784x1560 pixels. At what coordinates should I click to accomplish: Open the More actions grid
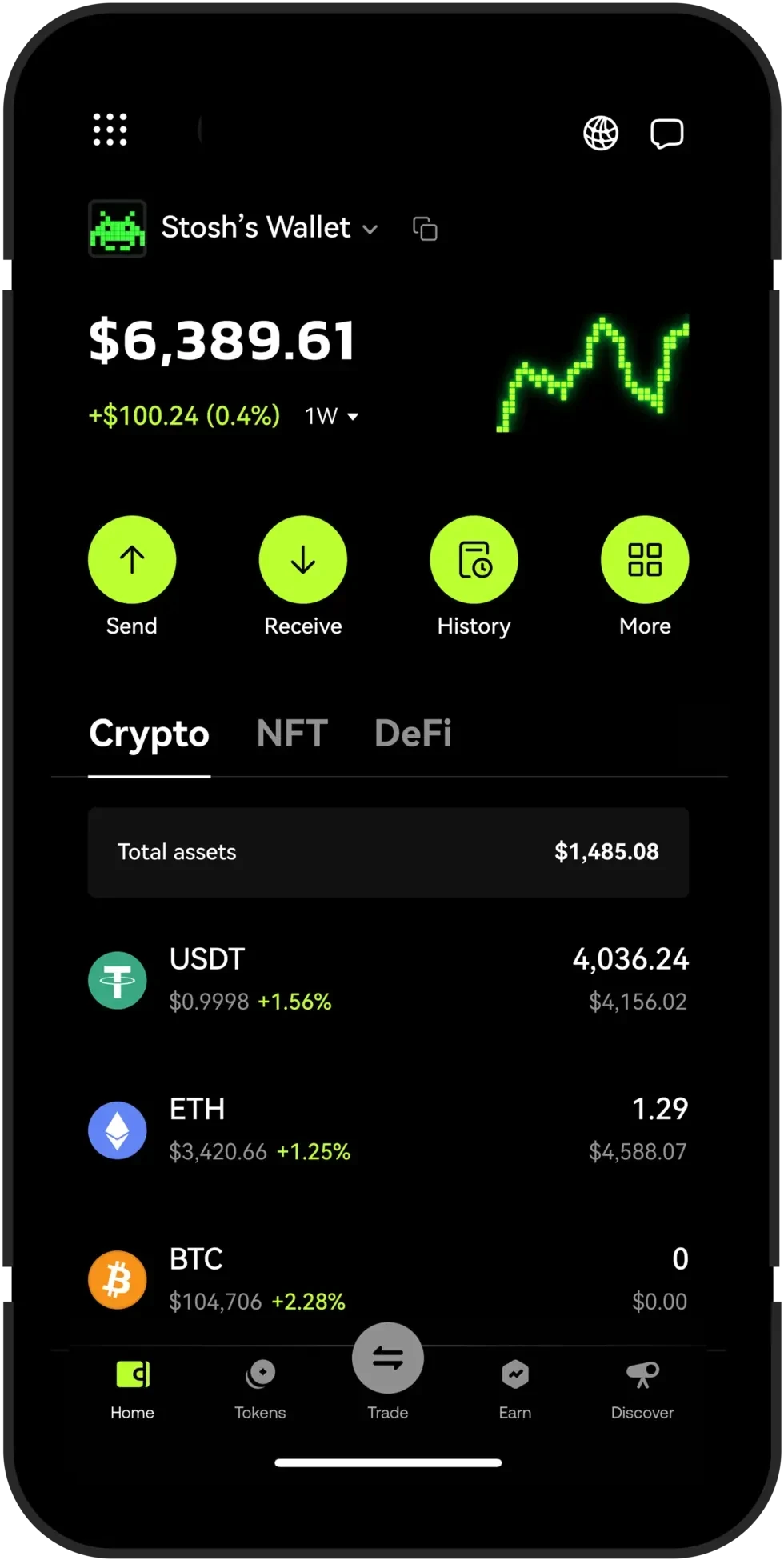[x=645, y=559]
